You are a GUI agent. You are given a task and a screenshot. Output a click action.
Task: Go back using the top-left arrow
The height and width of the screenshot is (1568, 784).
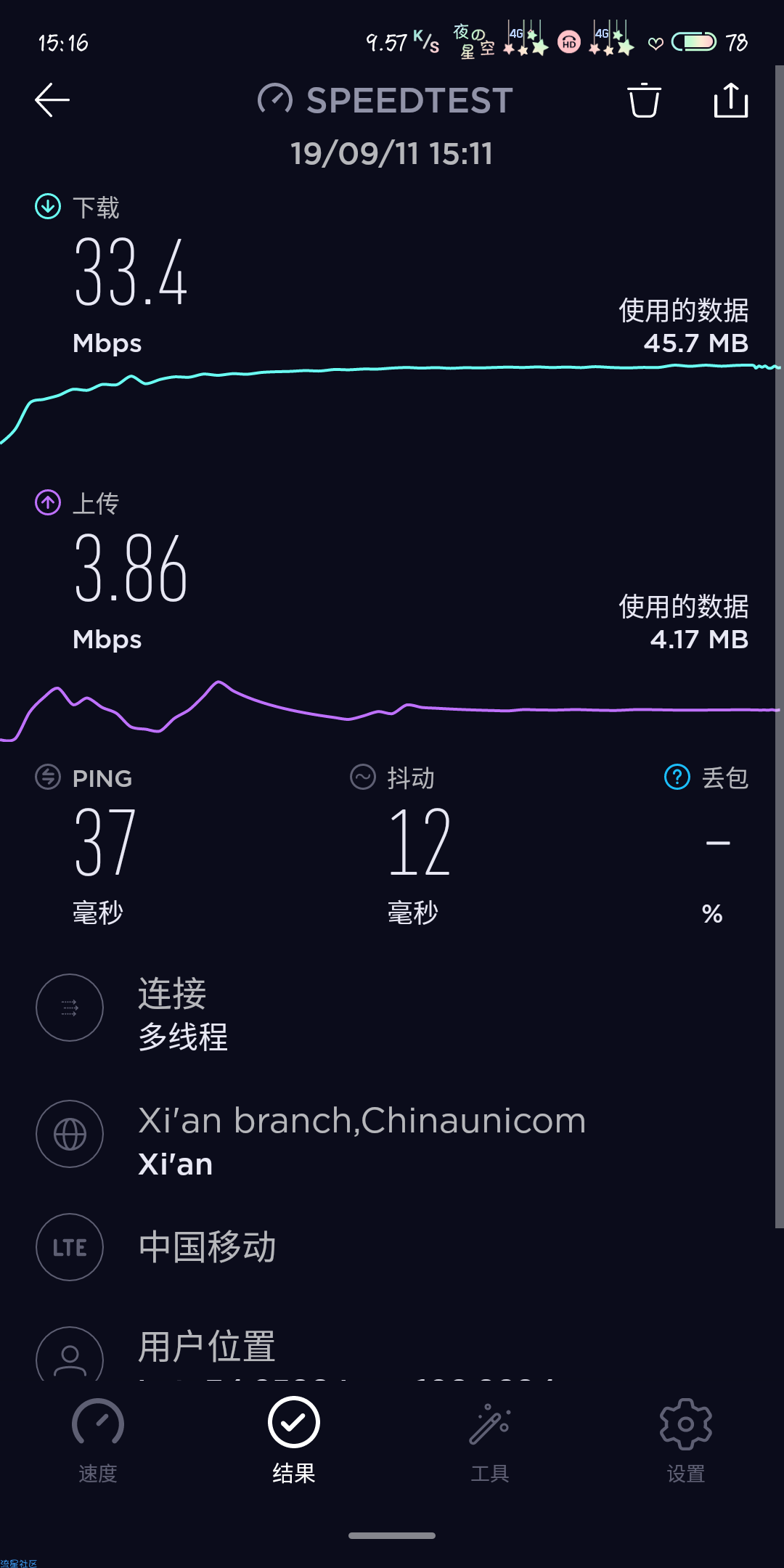click(52, 100)
